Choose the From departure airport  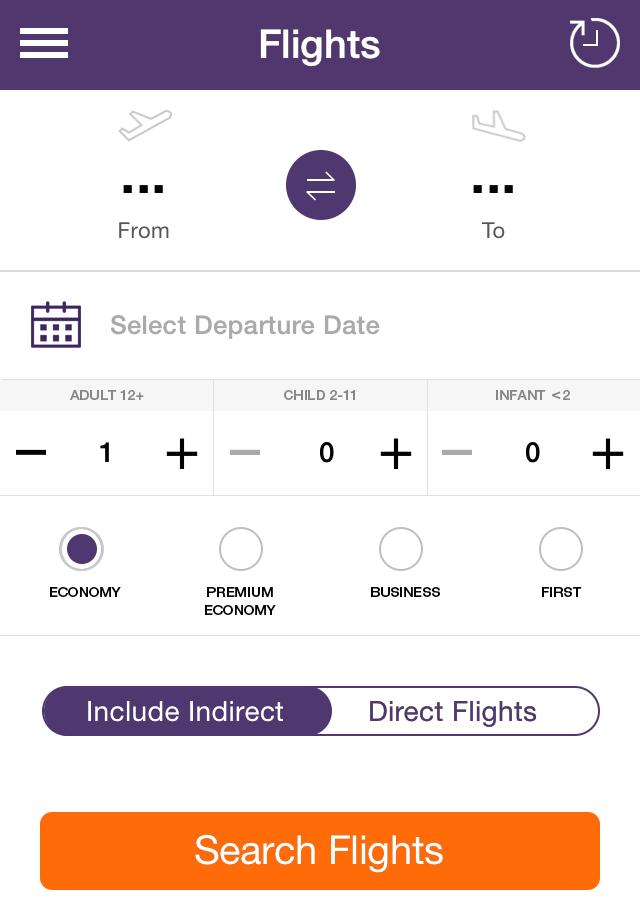point(144,188)
